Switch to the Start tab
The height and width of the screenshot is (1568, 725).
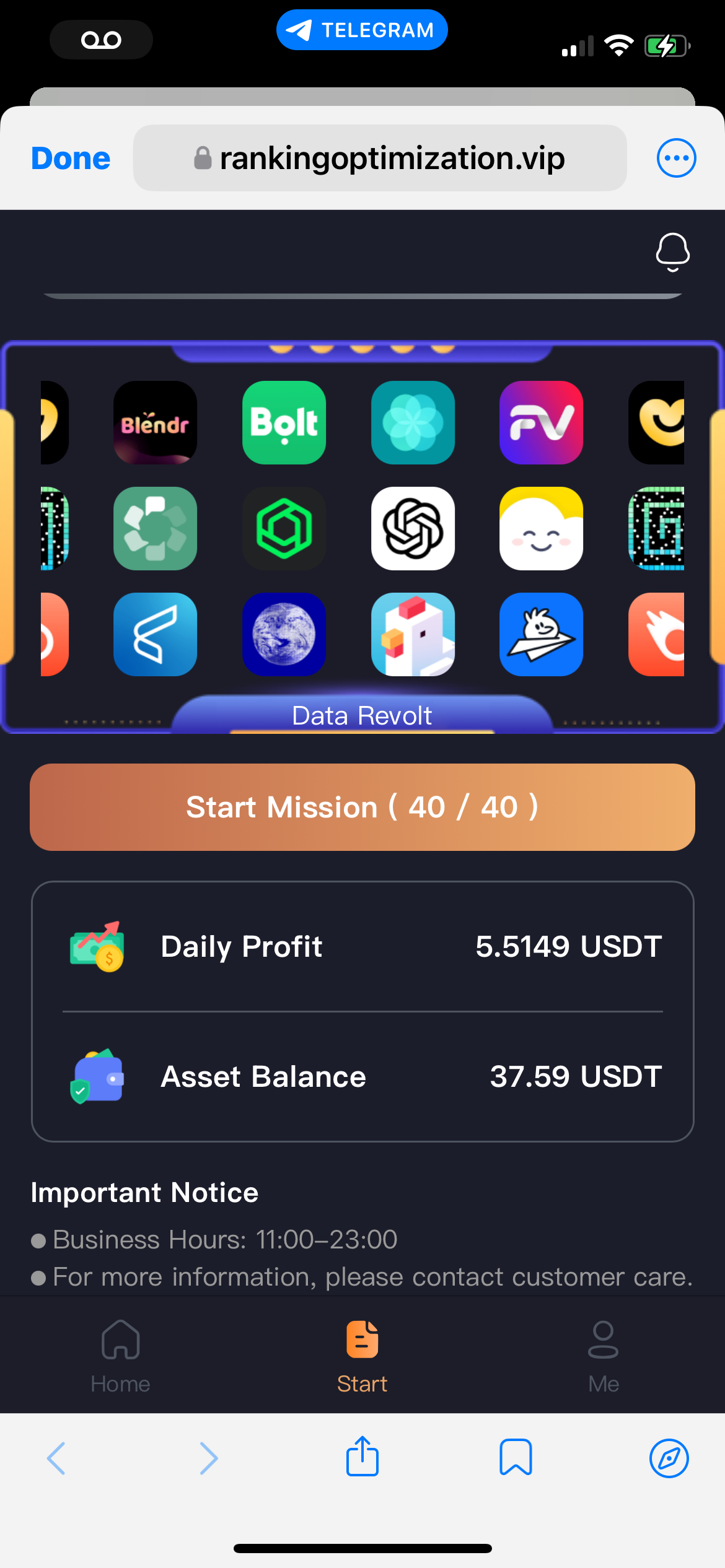(x=362, y=1356)
